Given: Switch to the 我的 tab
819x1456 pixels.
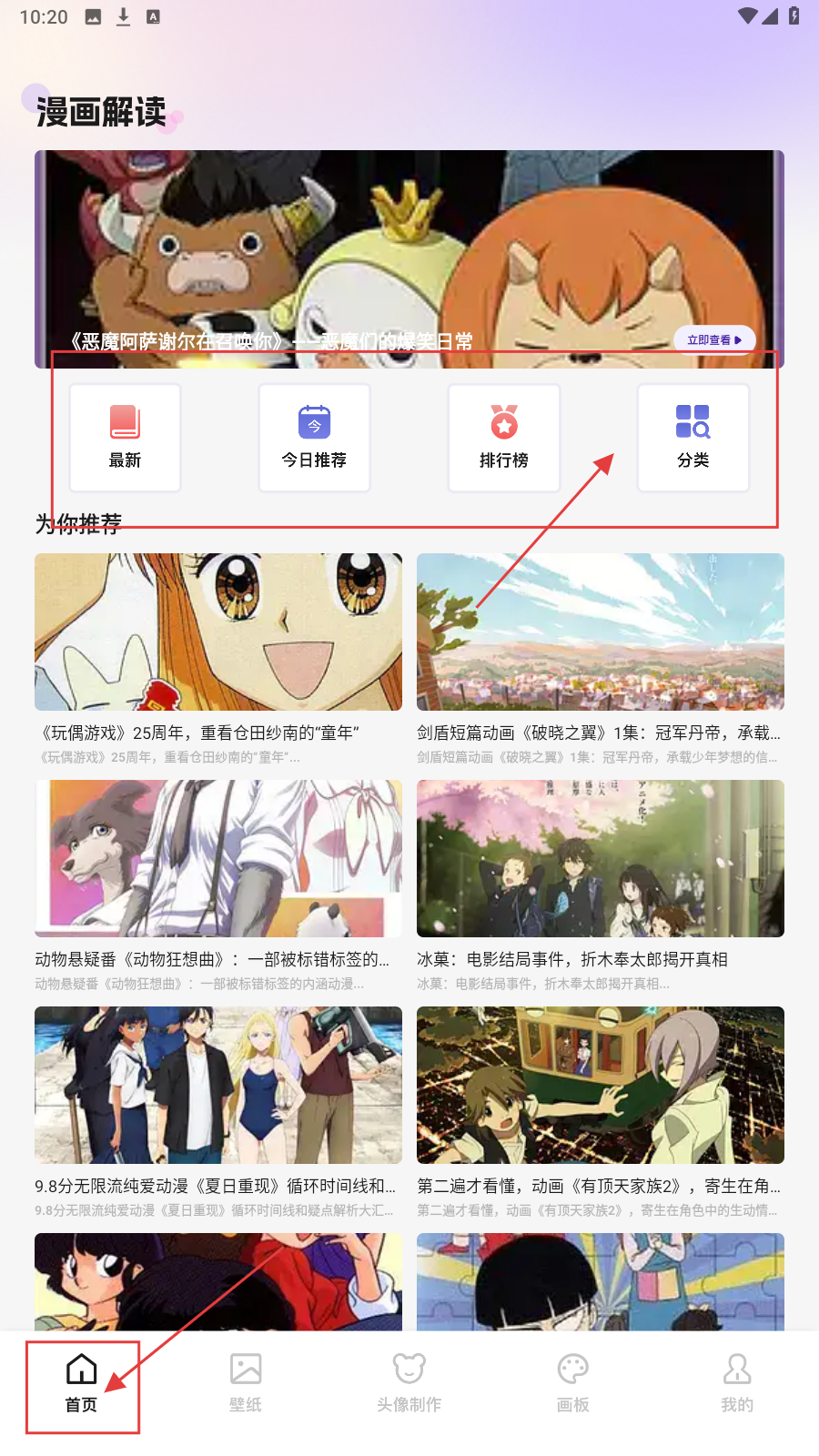Looking at the screenshot, I should tap(737, 1383).
